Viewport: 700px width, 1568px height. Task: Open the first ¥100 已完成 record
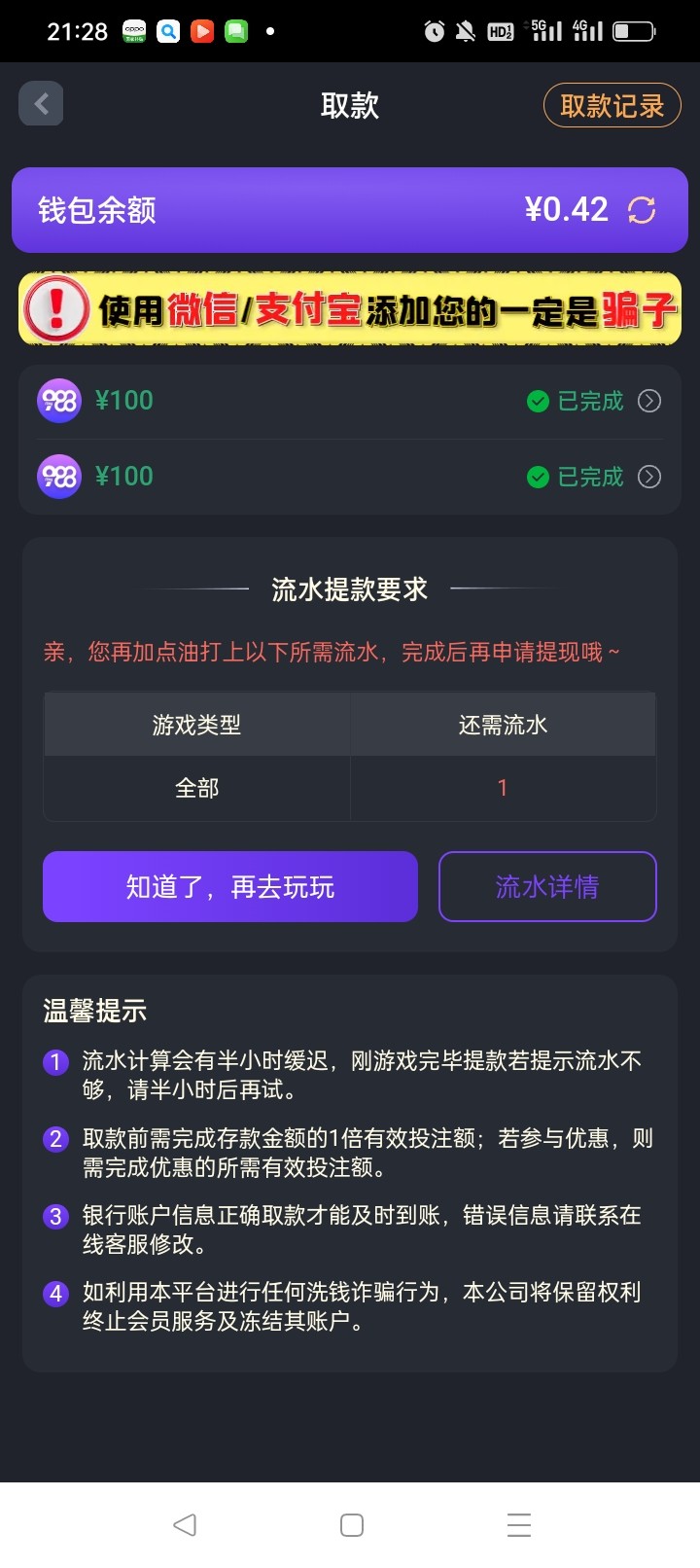(x=648, y=401)
